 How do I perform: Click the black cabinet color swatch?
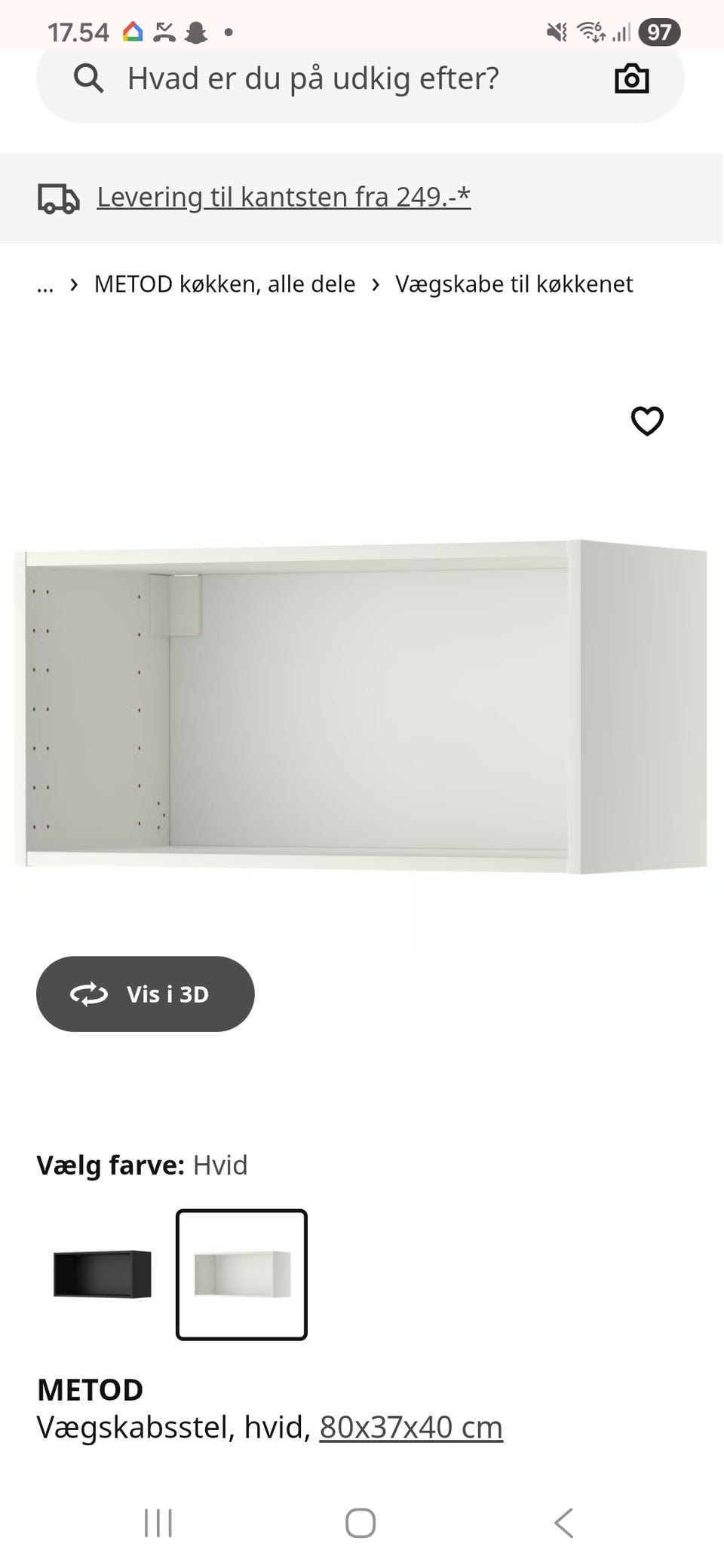pyautogui.click(x=101, y=1273)
